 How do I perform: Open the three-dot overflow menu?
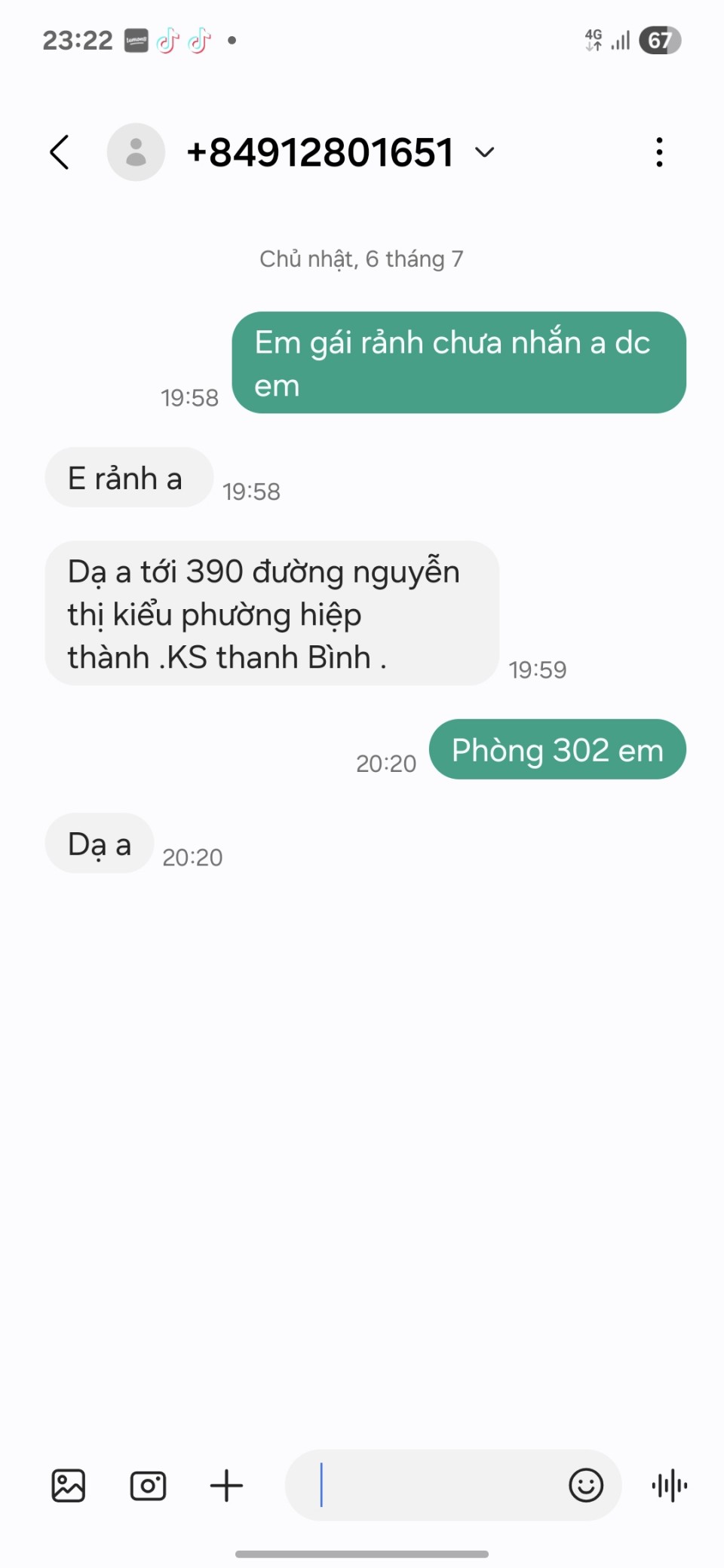(659, 152)
